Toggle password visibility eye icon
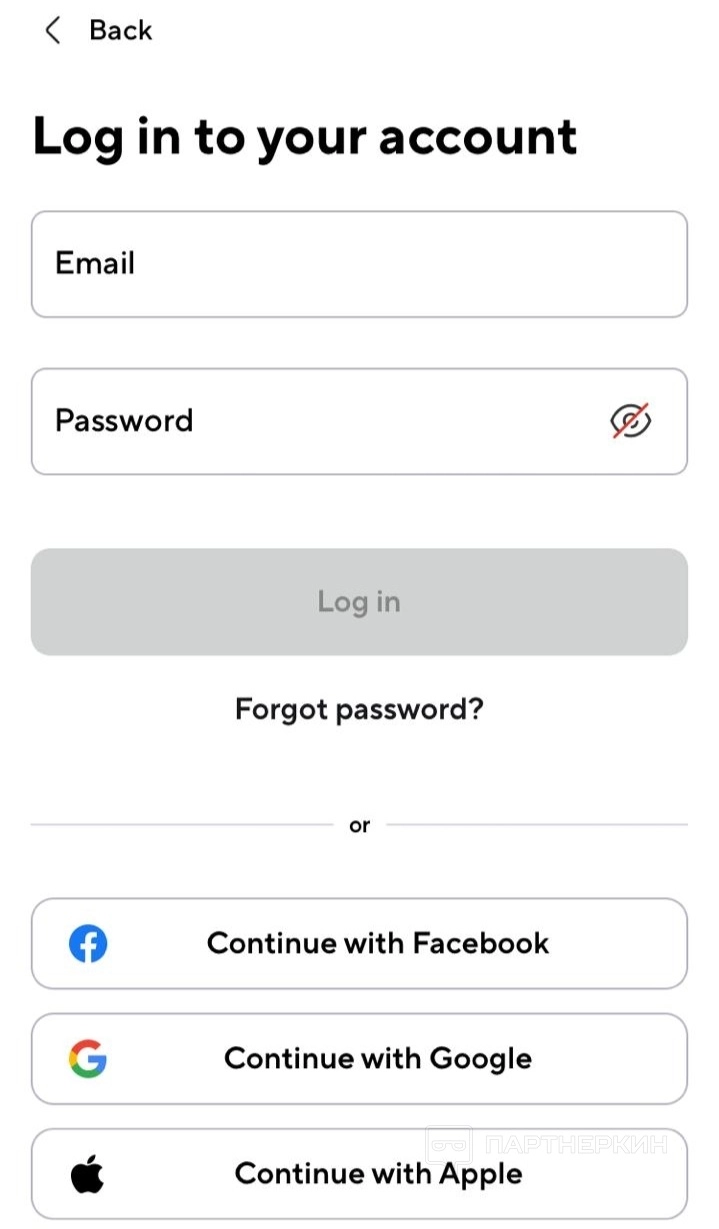 (630, 421)
